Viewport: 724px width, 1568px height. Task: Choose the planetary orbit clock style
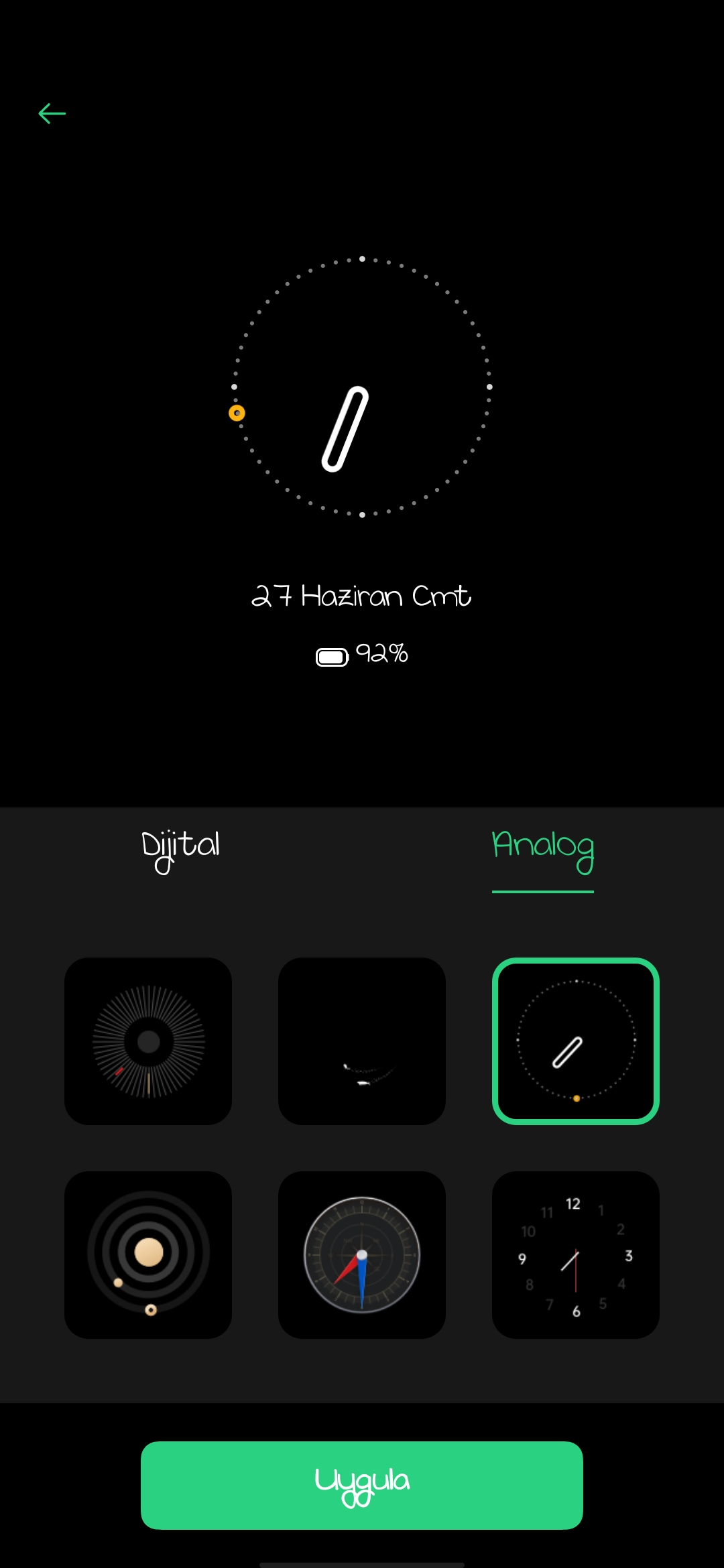pyautogui.click(x=148, y=1255)
